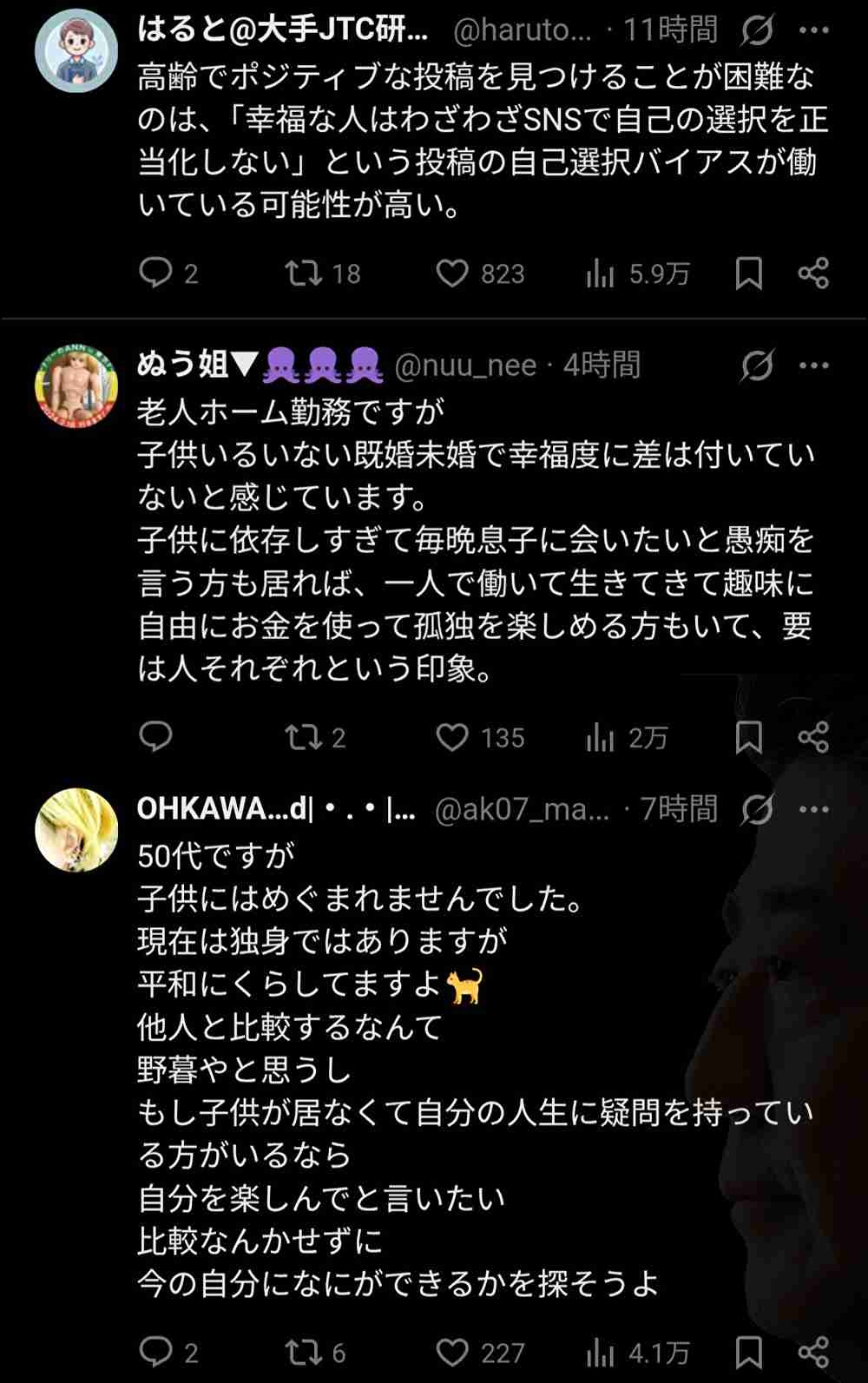Open overflow menu on ぬう姐's post
The width and height of the screenshot is (868, 1383).
(813, 366)
